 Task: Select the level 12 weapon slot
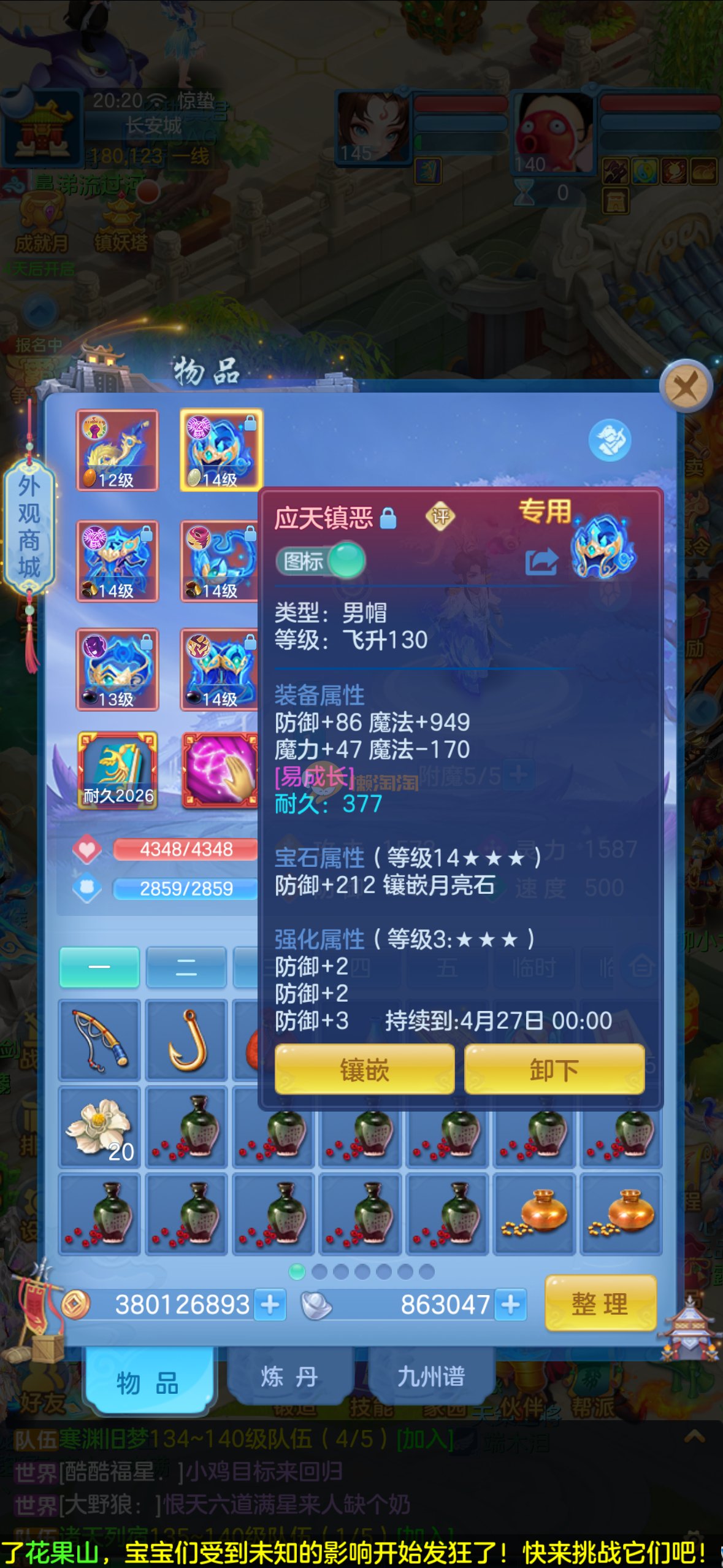pyautogui.click(x=117, y=450)
